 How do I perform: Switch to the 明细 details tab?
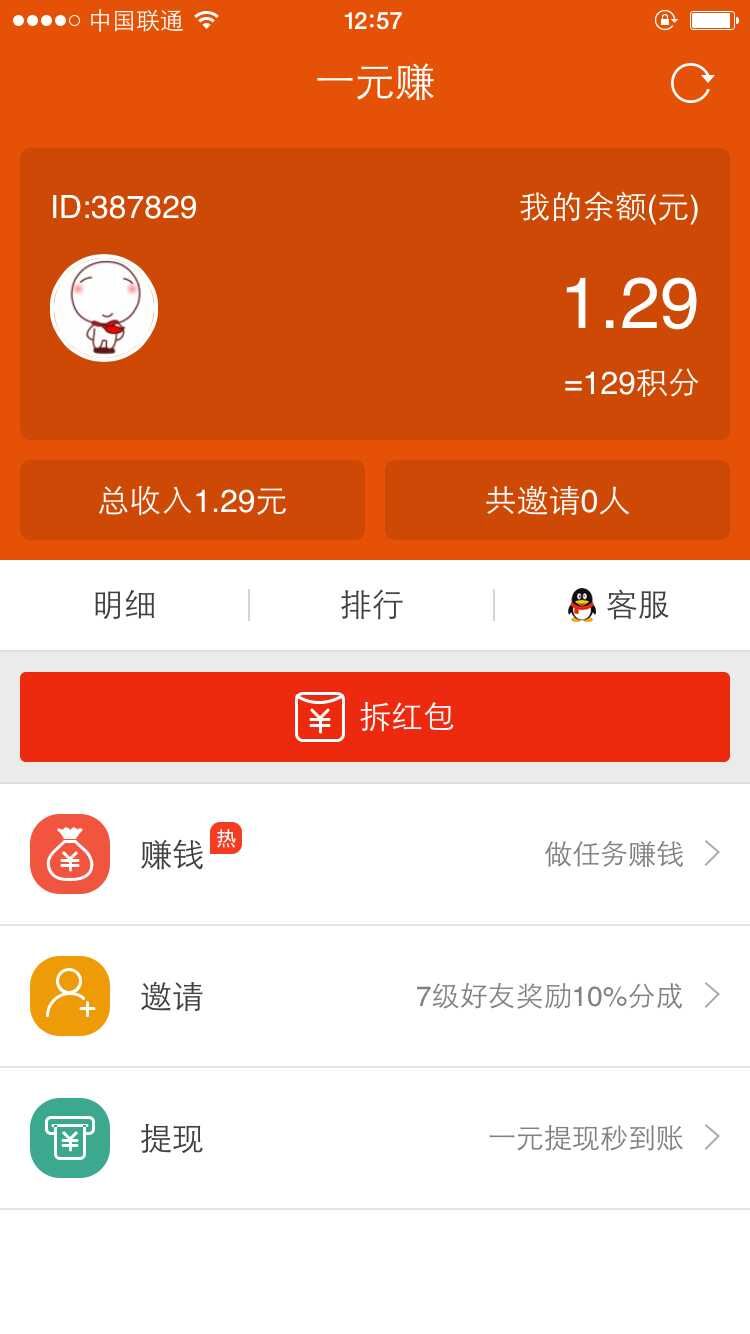pyautogui.click(x=125, y=605)
